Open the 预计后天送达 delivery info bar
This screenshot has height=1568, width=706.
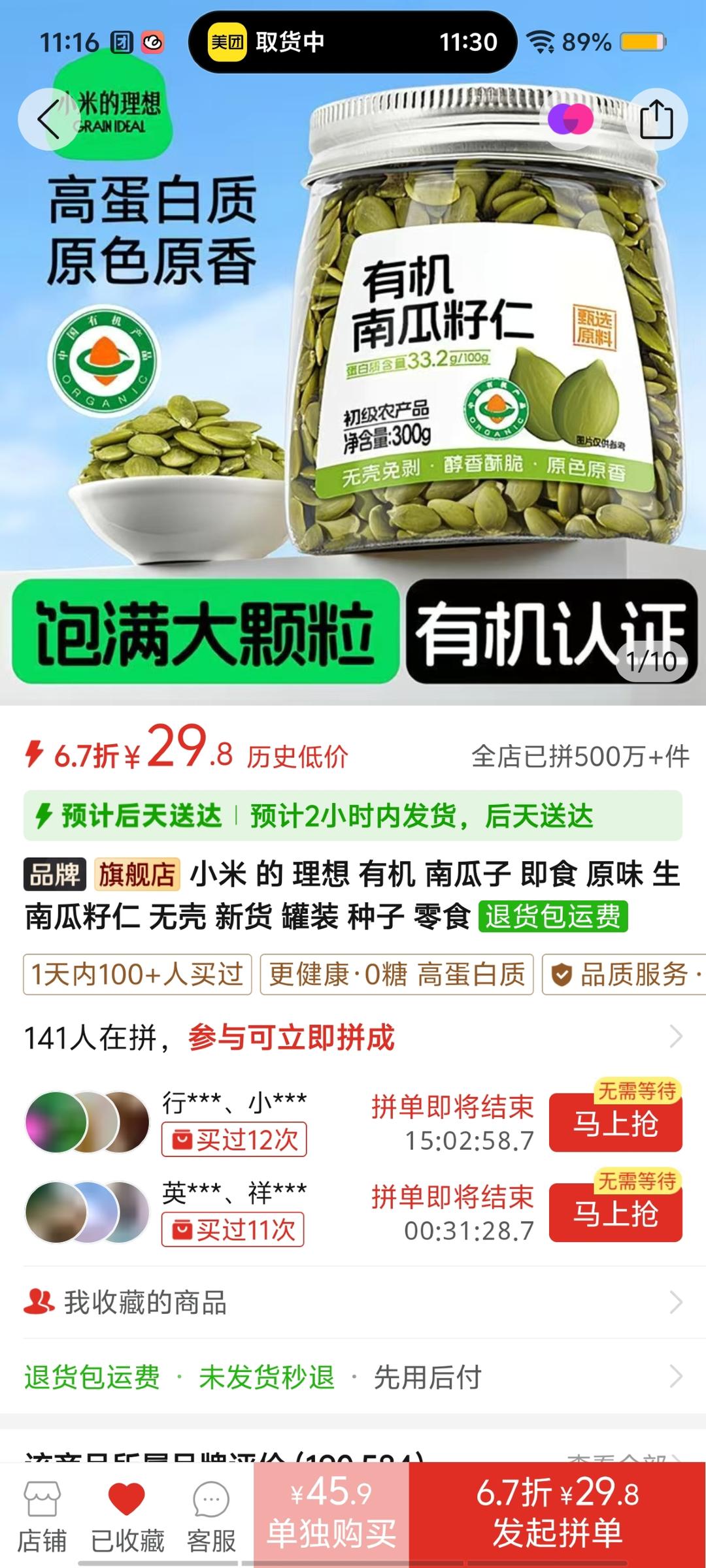pos(353,816)
